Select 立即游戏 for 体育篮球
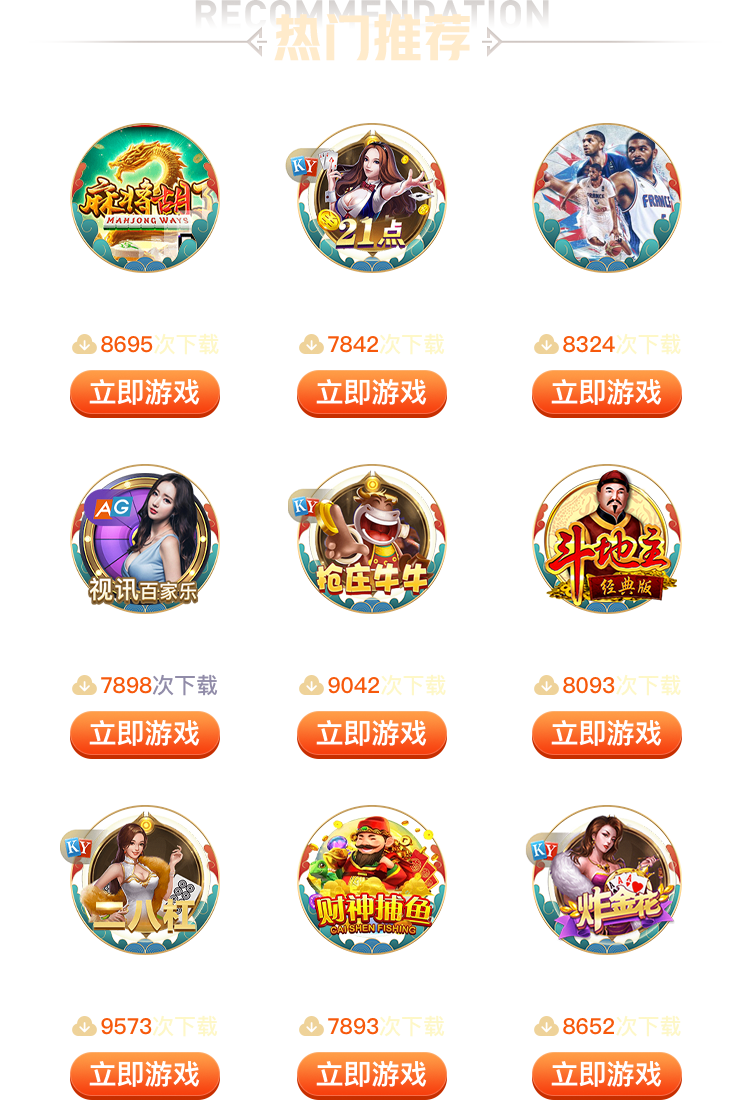The width and height of the screenshot is (750, 1100). coord(606,393)
